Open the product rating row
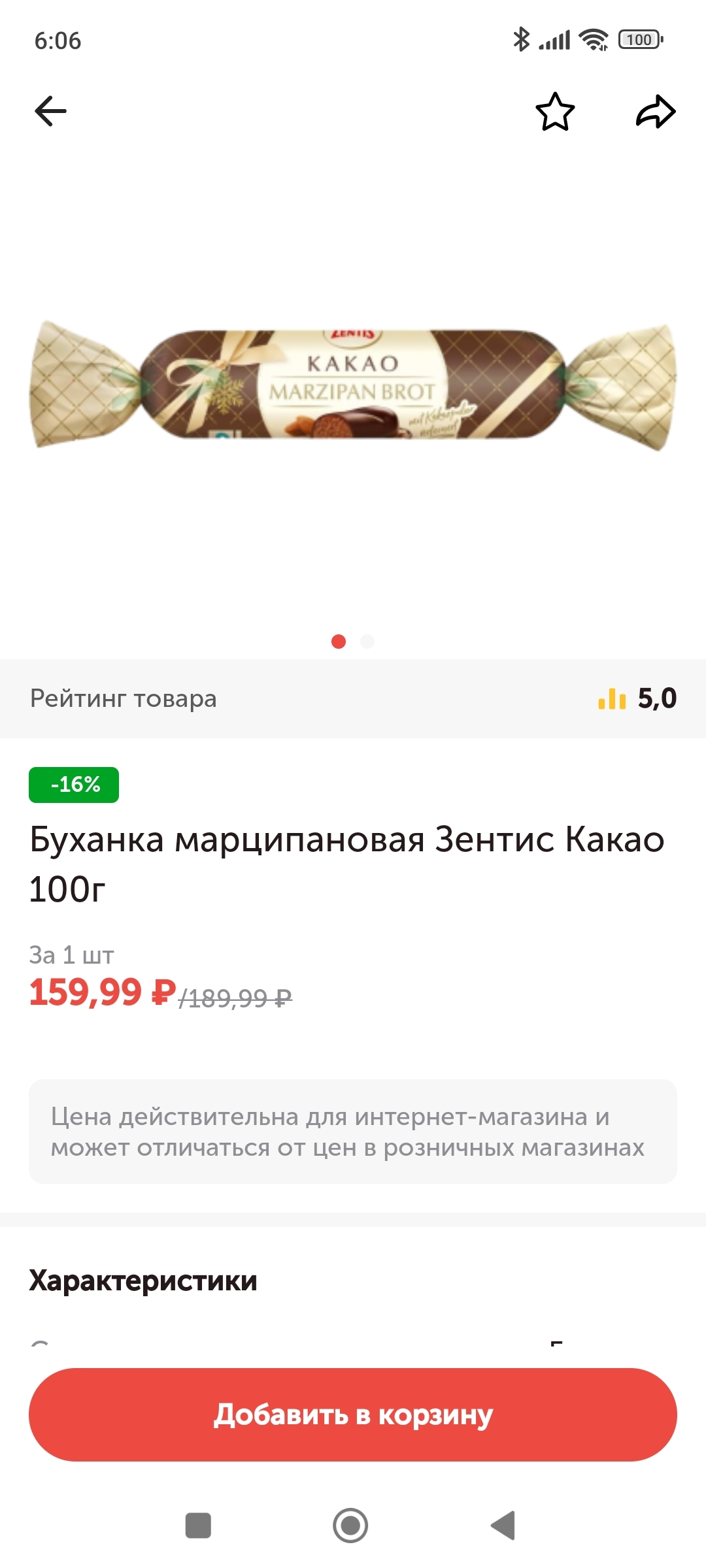Image resolution: width=706 pixels, height=1568 pixels. [353, 698]
